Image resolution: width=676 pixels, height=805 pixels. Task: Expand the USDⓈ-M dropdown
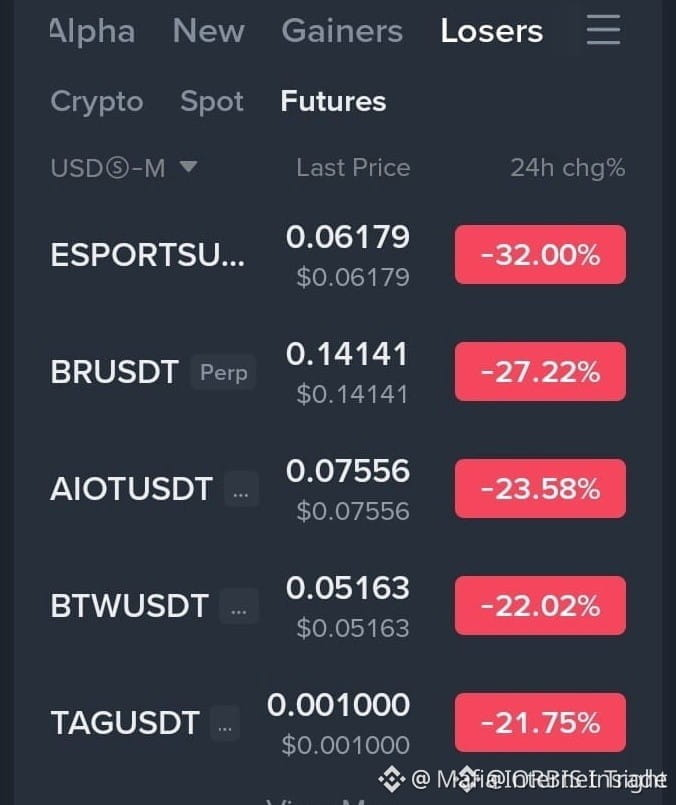(x=124, y=168)
